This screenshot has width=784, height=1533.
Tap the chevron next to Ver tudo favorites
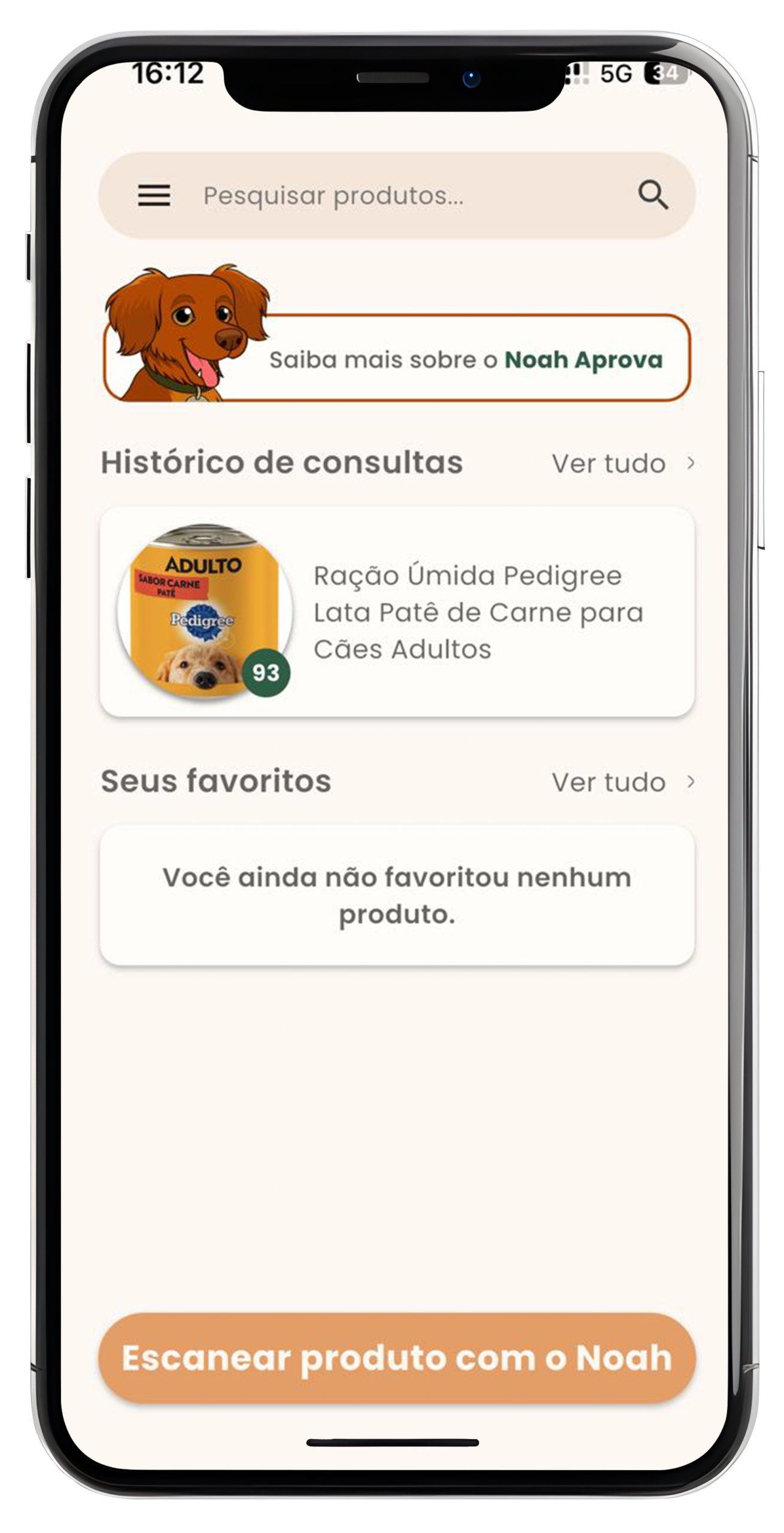pyautogui.click(x=693, y=781)
